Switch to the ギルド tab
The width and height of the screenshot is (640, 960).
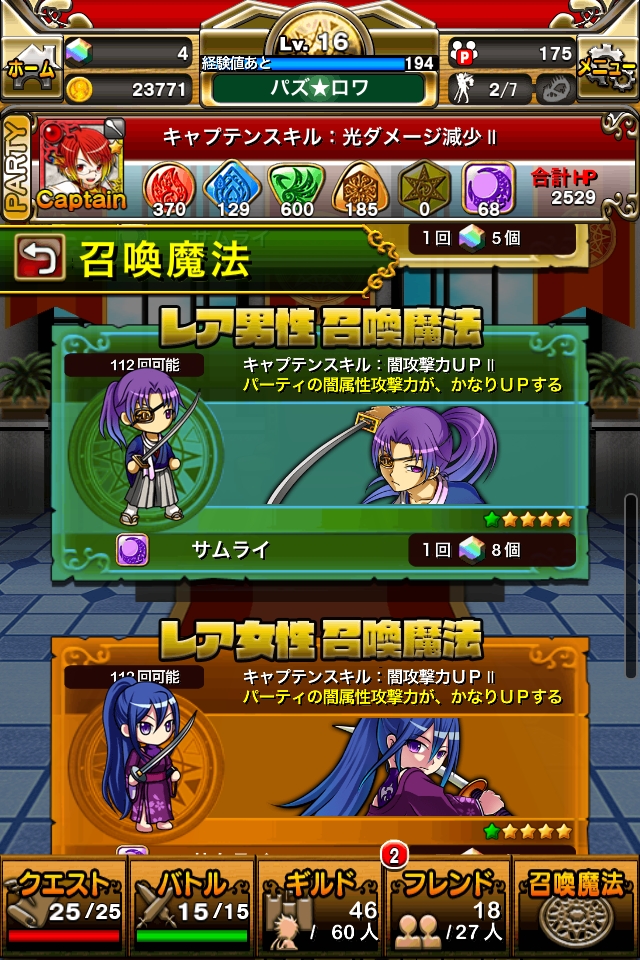click(x=320, y=907)
